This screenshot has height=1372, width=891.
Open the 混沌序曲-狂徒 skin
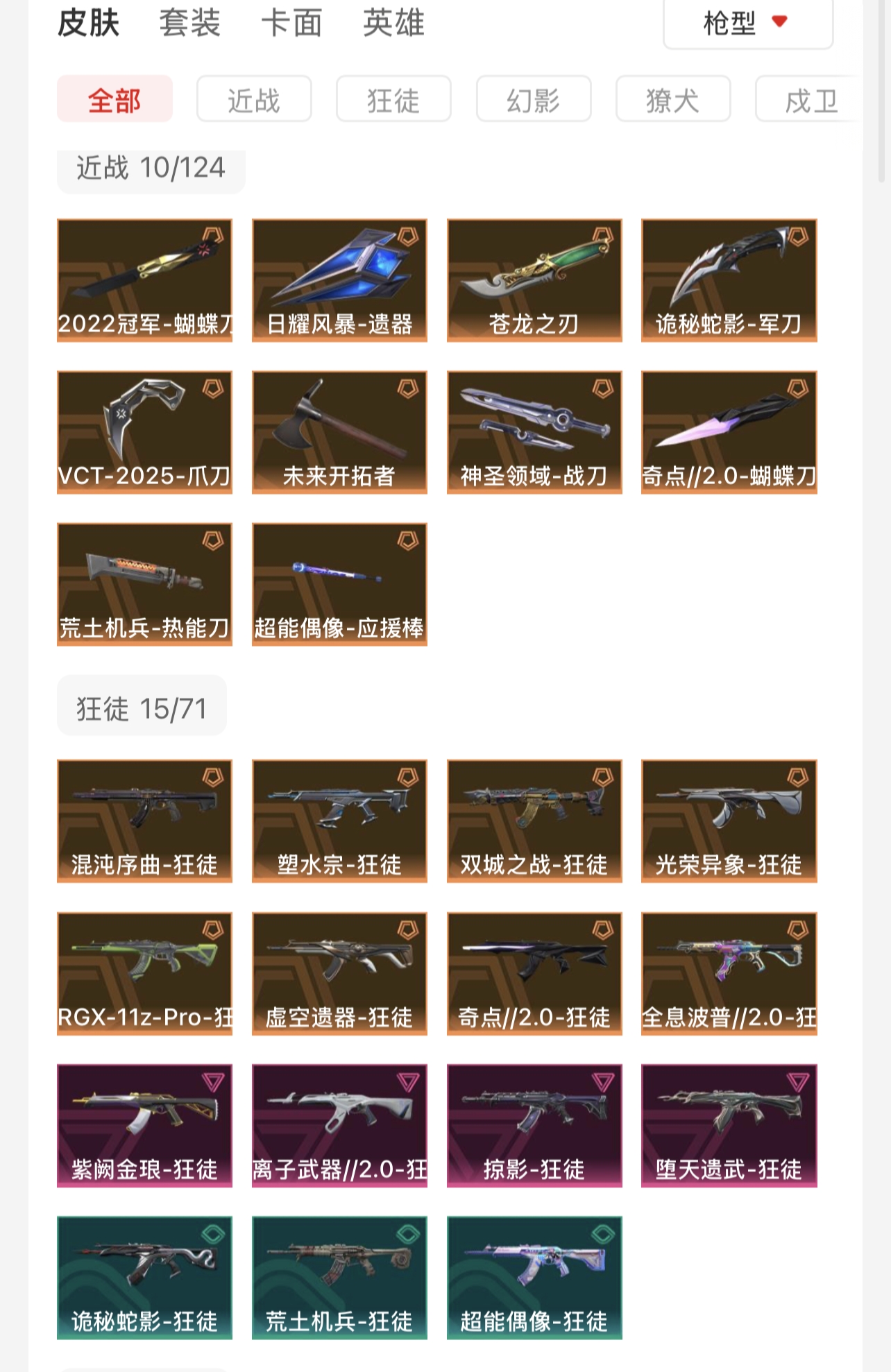click(144, 821)
